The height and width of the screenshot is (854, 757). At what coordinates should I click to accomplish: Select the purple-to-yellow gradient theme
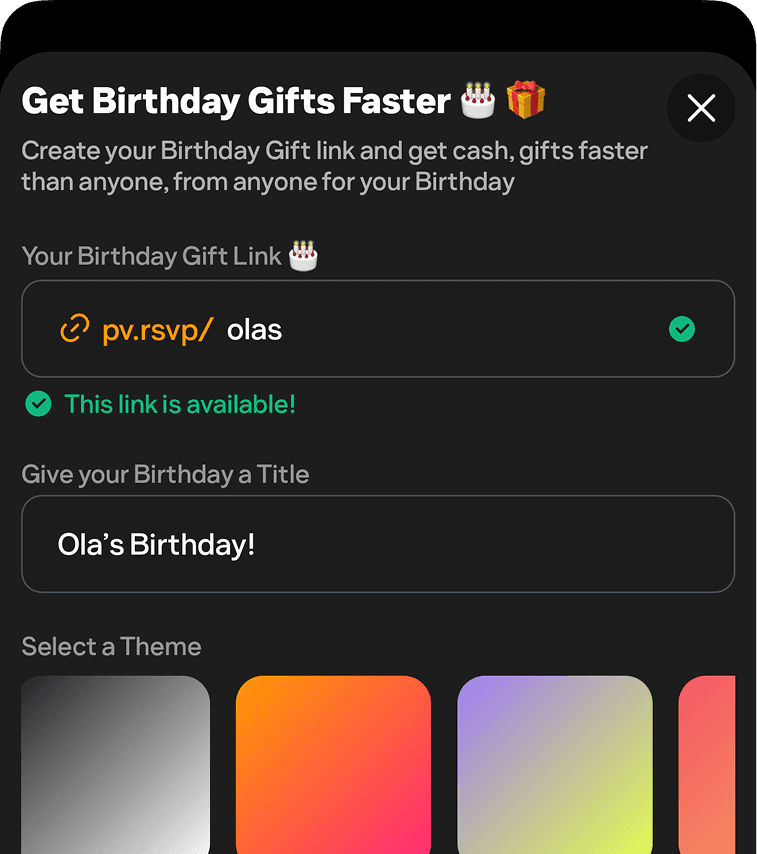pos(554,765)
